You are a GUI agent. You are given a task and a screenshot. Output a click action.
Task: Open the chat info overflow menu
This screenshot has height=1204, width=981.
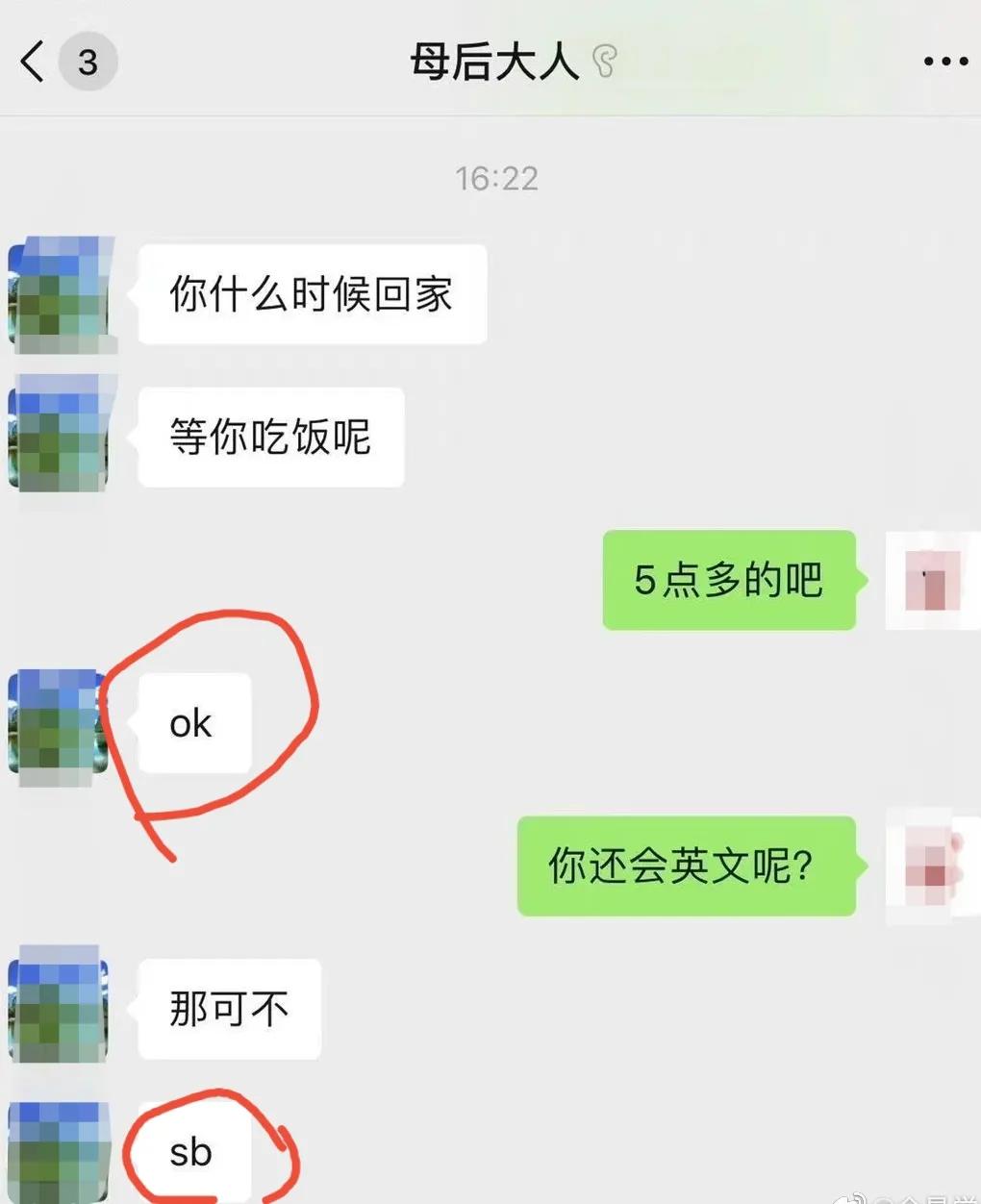945,62
